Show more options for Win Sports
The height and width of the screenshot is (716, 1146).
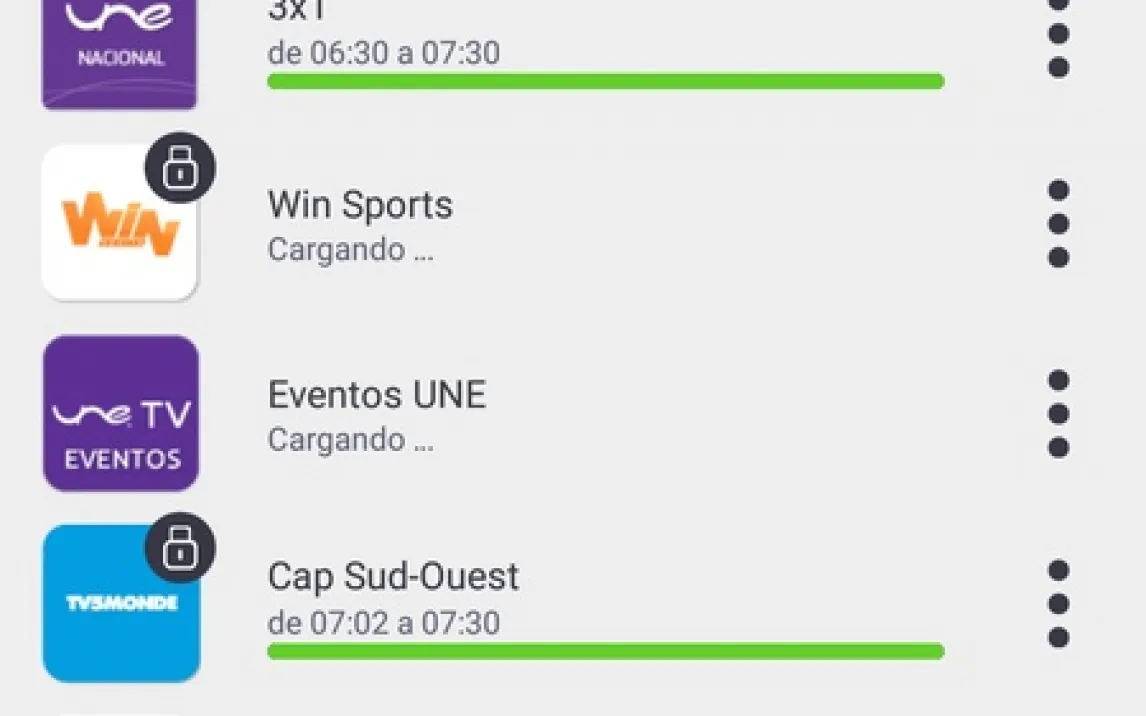(1058, 224)
